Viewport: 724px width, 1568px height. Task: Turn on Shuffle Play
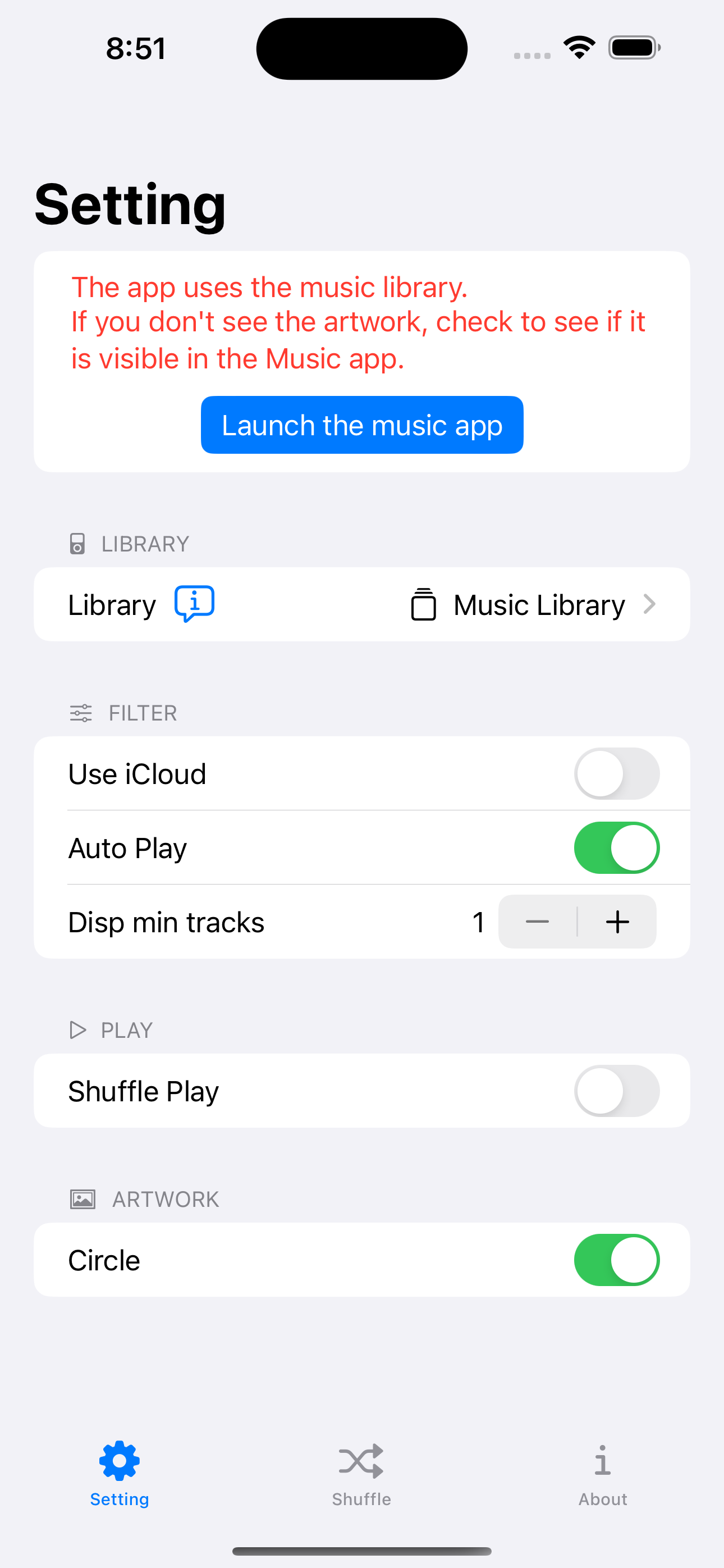pos(616,1091)
